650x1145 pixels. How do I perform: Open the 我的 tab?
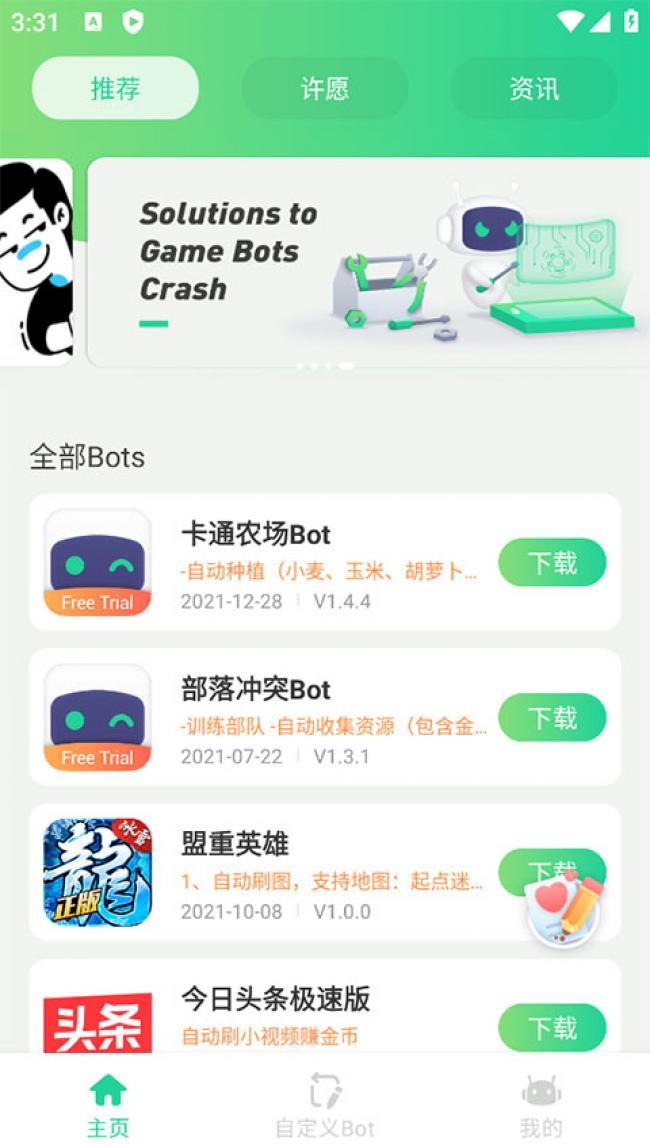[541, 1105]
